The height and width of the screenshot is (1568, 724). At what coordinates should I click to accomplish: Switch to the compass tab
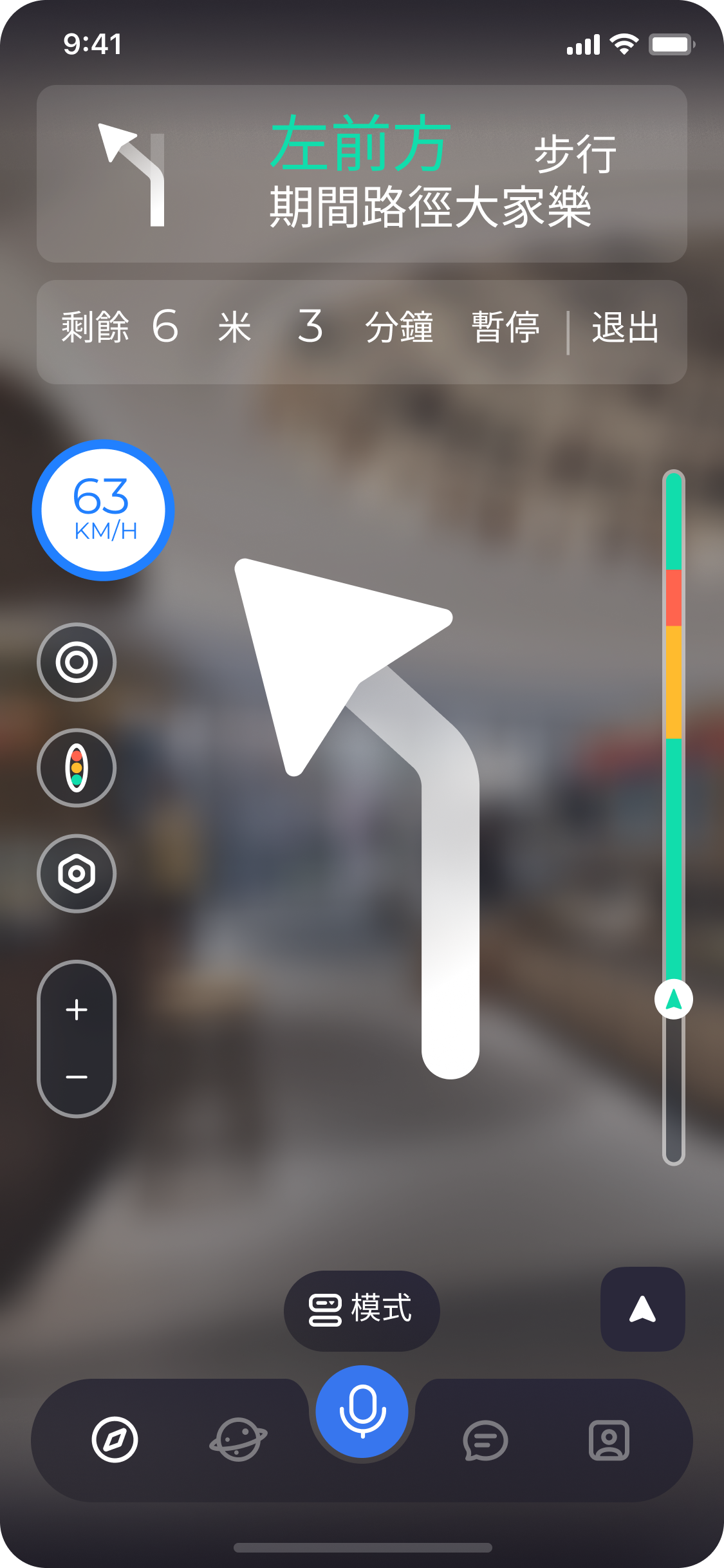[x=115, y=1440]
